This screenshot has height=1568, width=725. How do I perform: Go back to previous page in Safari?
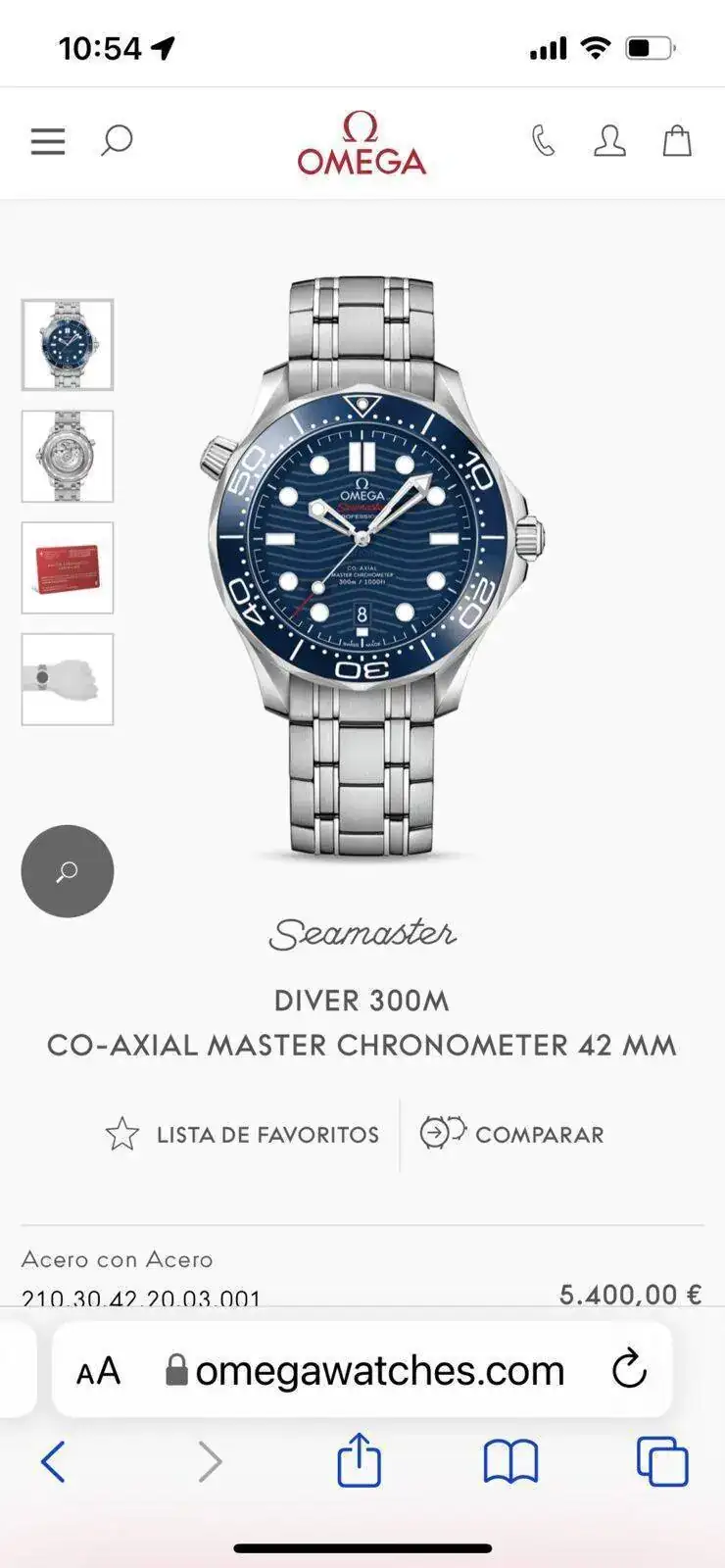point(54,1462)
